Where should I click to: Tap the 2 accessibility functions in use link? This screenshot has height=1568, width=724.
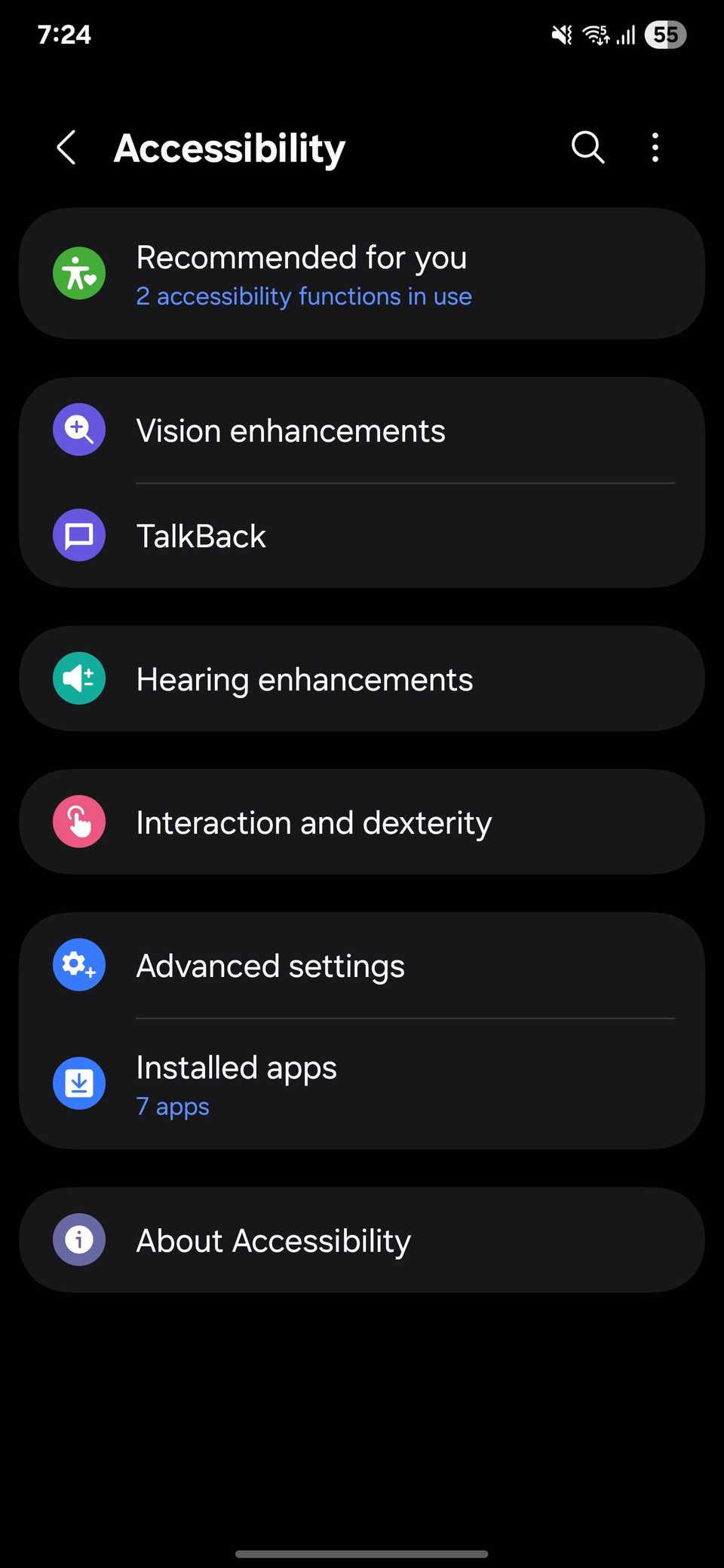[x=303, y=296]
